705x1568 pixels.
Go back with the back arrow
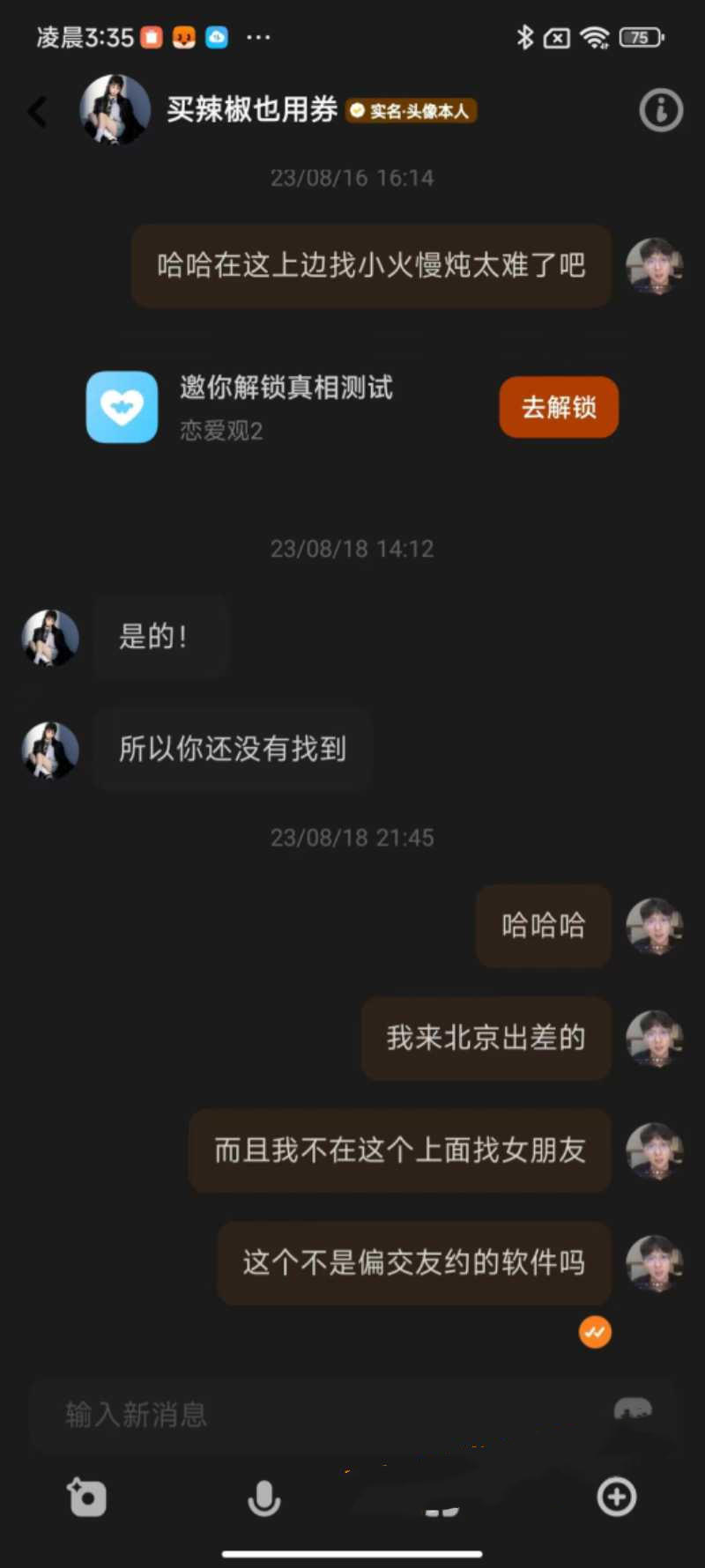pos(37,111)
